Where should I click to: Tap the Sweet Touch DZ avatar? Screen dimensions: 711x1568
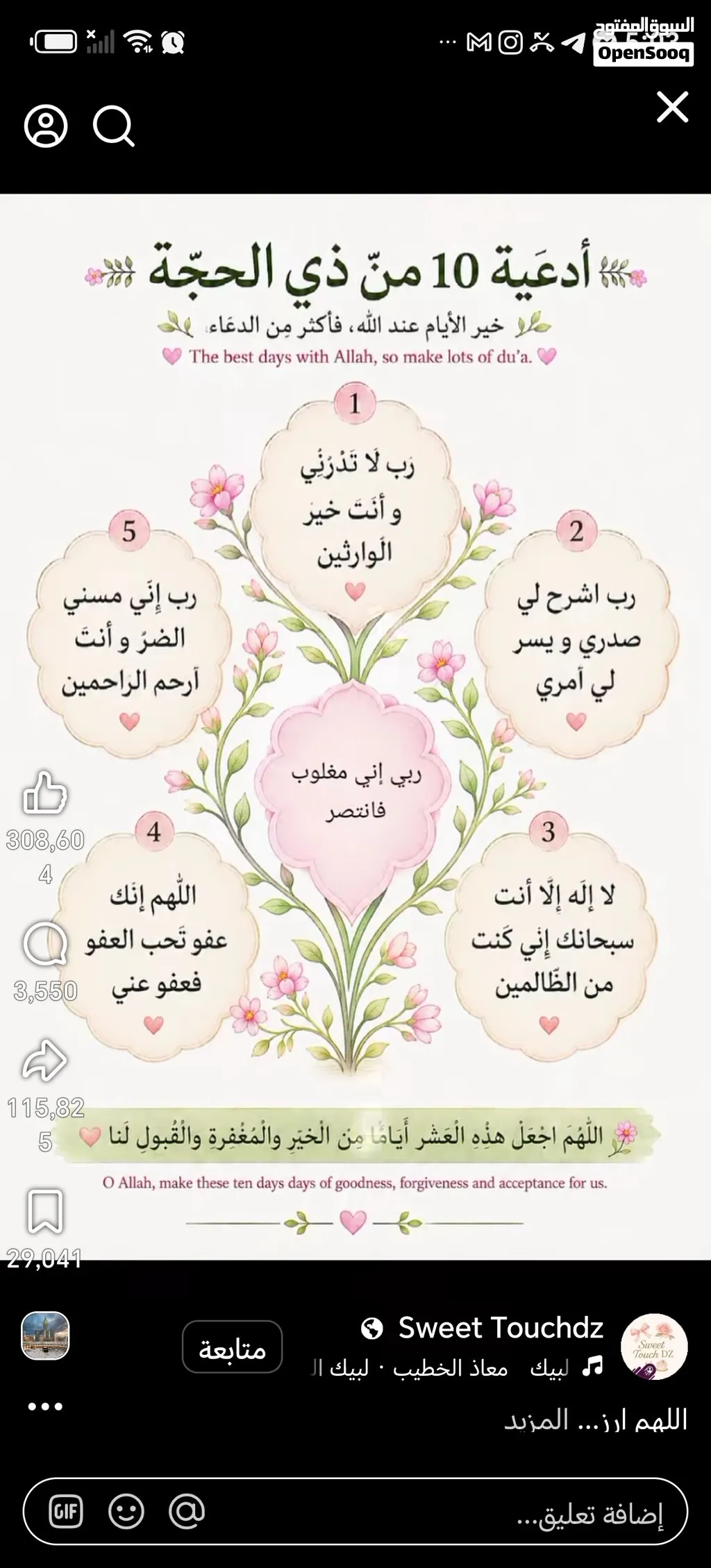[x=654, y=1346]
